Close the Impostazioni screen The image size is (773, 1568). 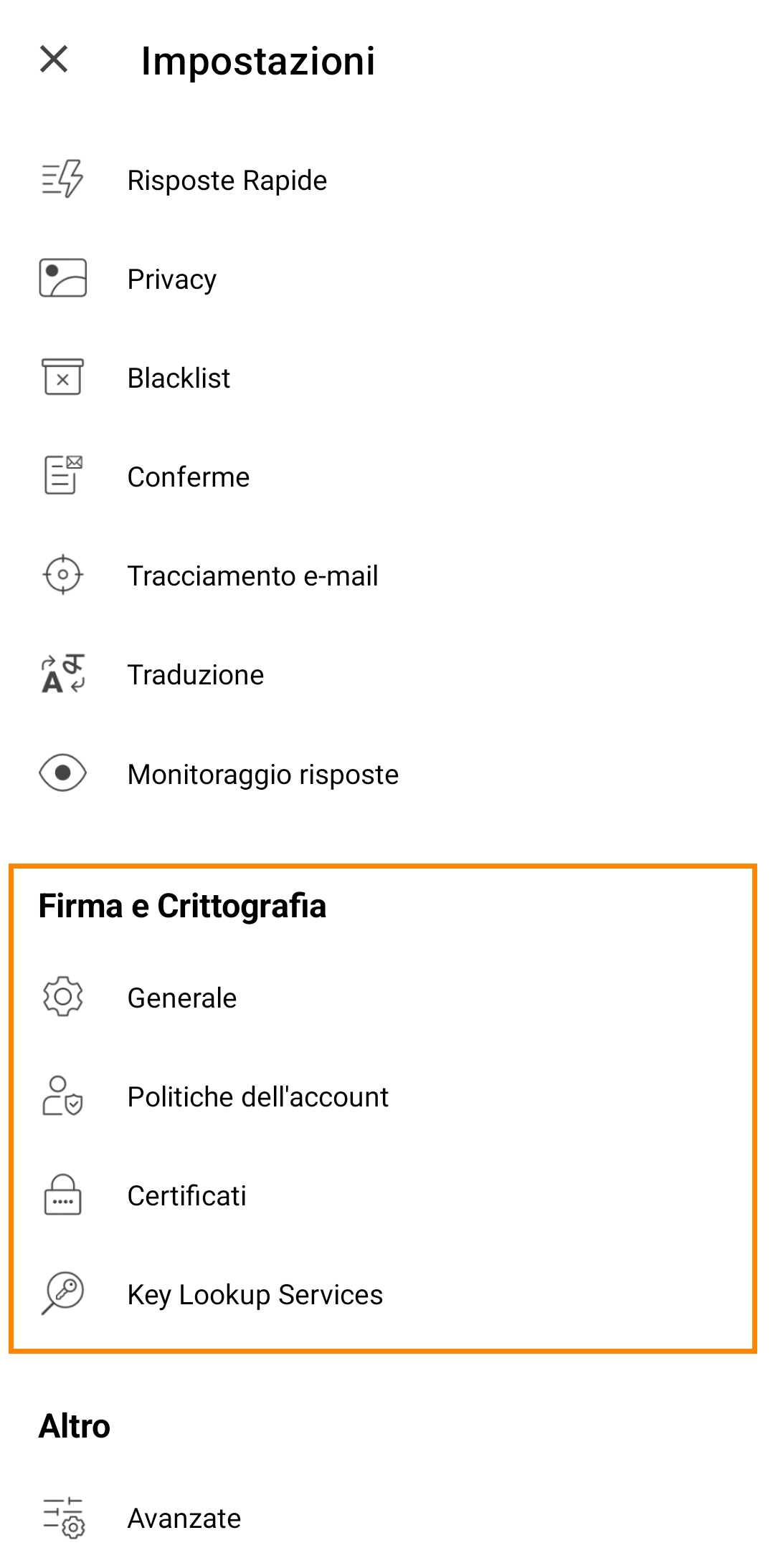(54, 59)
